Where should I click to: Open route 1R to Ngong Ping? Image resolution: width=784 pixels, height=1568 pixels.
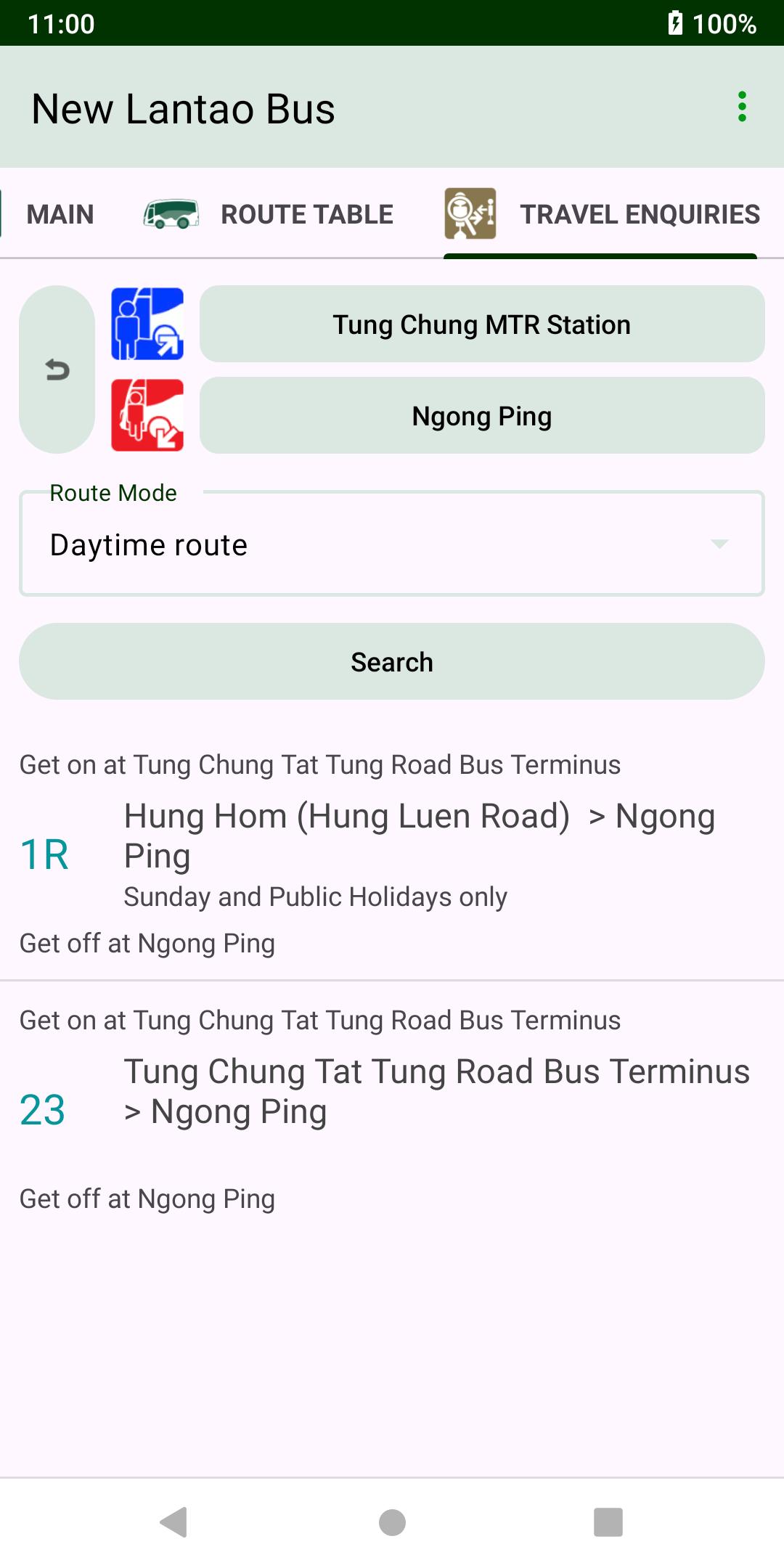coord(392,854)
